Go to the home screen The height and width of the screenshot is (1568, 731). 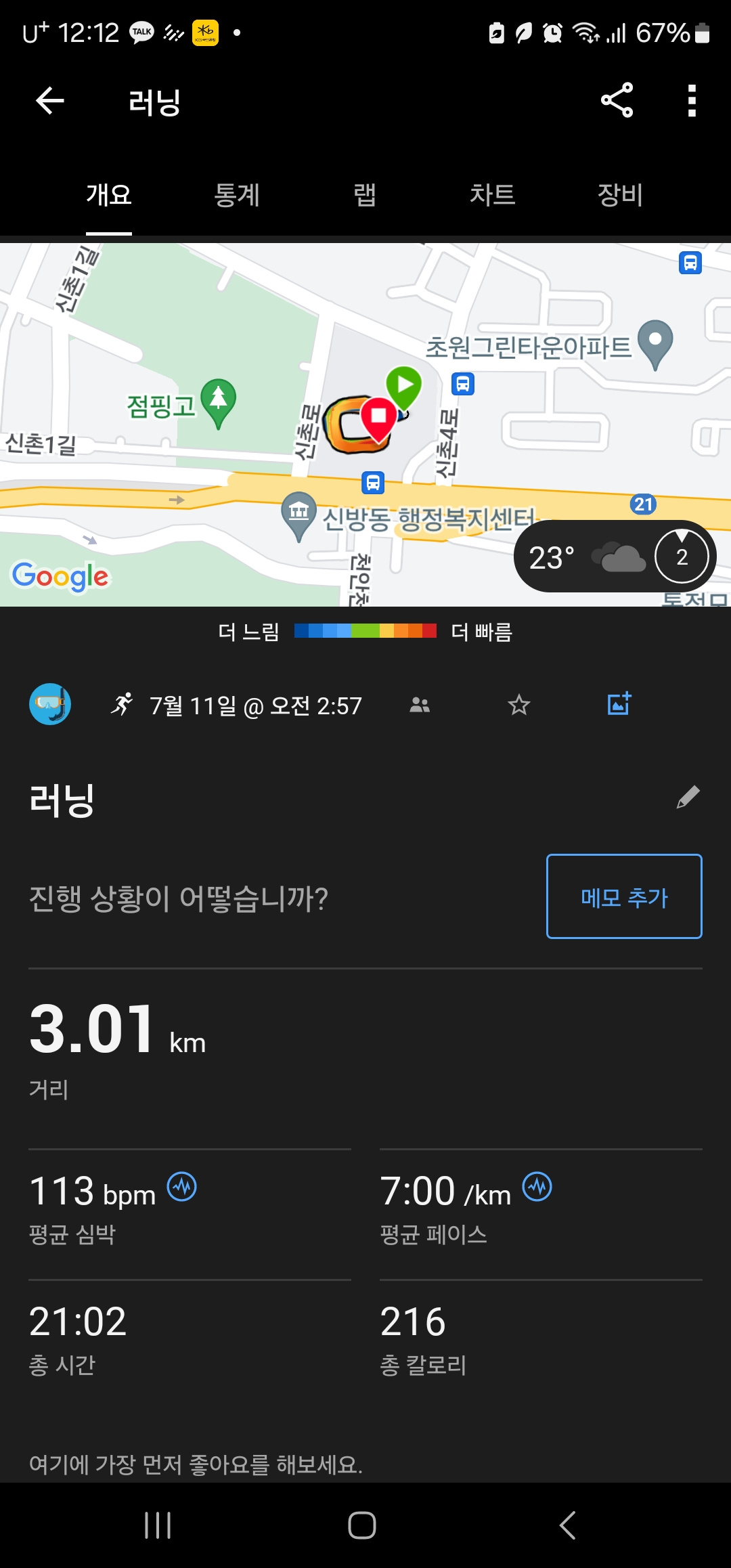point(362,1525)
